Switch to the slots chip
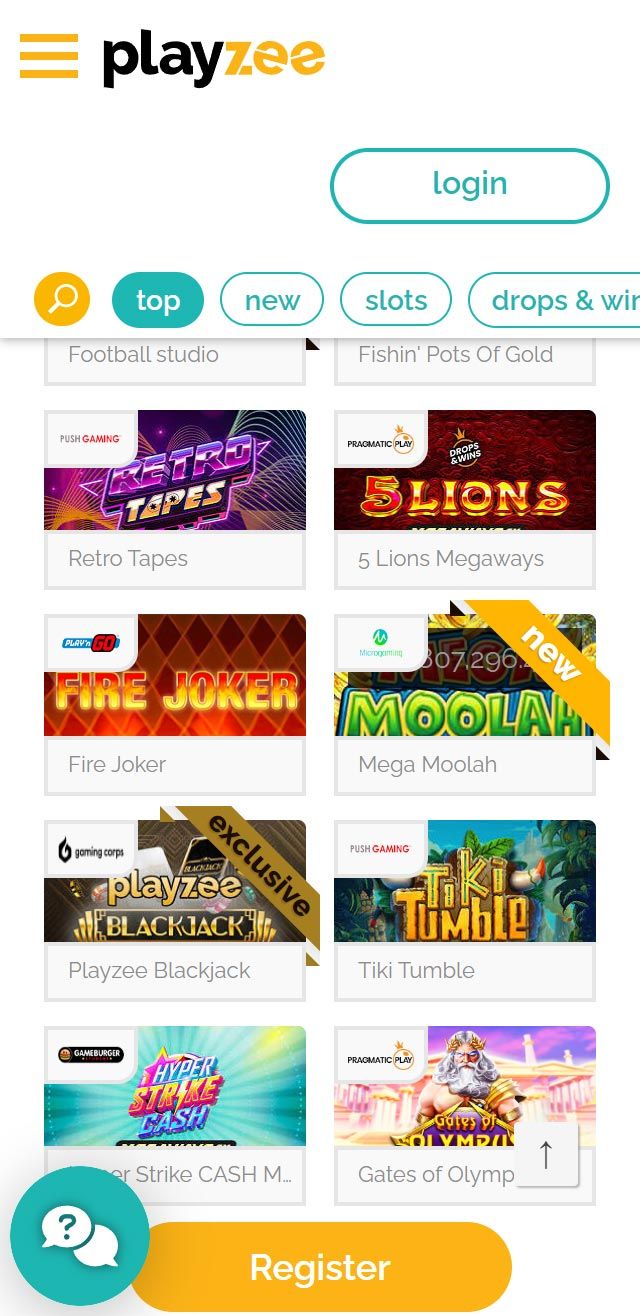Image resolution: width=640 pixels, height=1316 pixels. coord(396,300)
